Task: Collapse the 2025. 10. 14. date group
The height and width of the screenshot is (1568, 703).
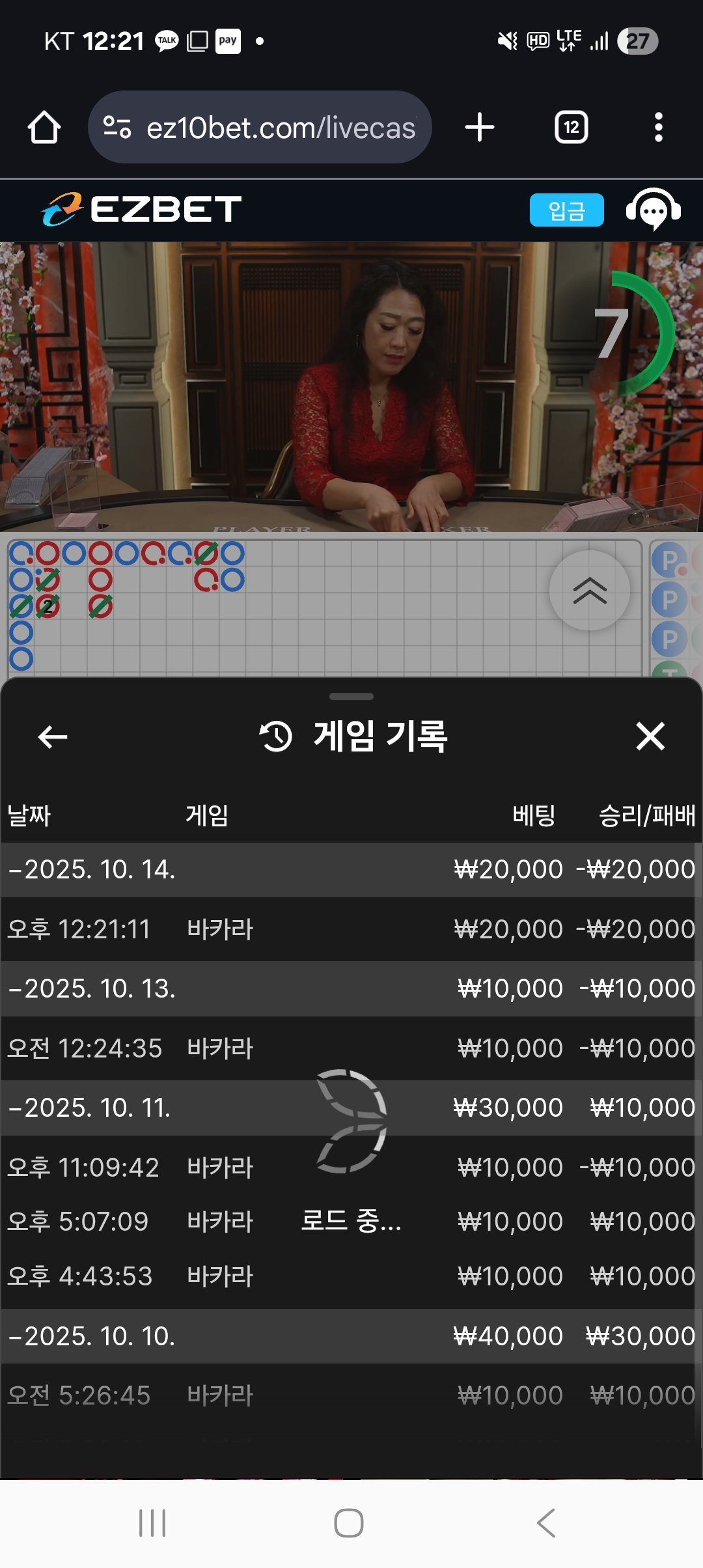Action: coord(91,869)
